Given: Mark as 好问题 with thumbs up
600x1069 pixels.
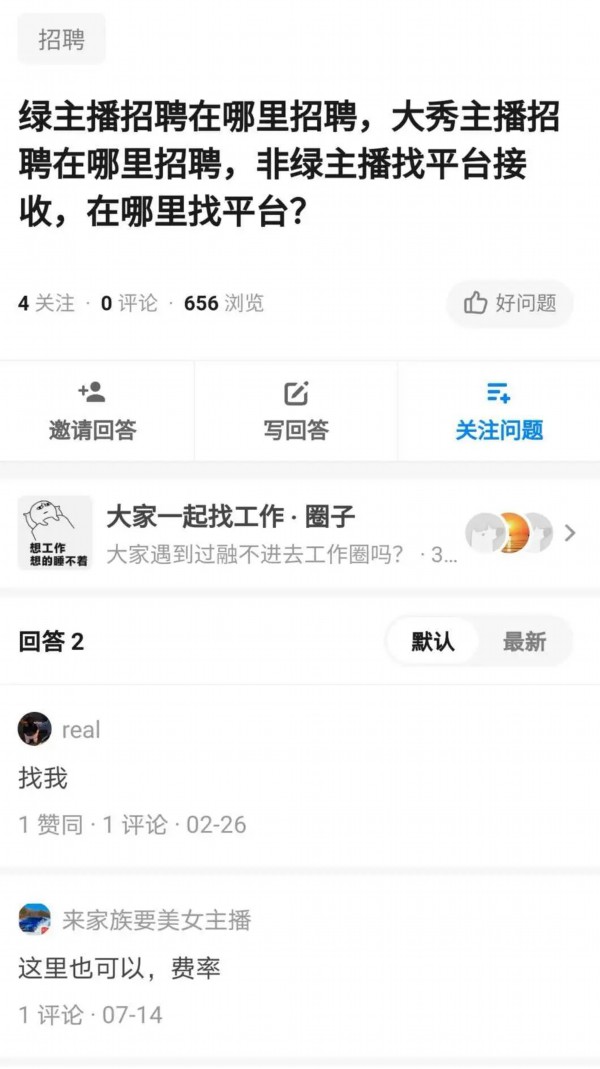Looking at the screenshot, I should tap(510, 303).
